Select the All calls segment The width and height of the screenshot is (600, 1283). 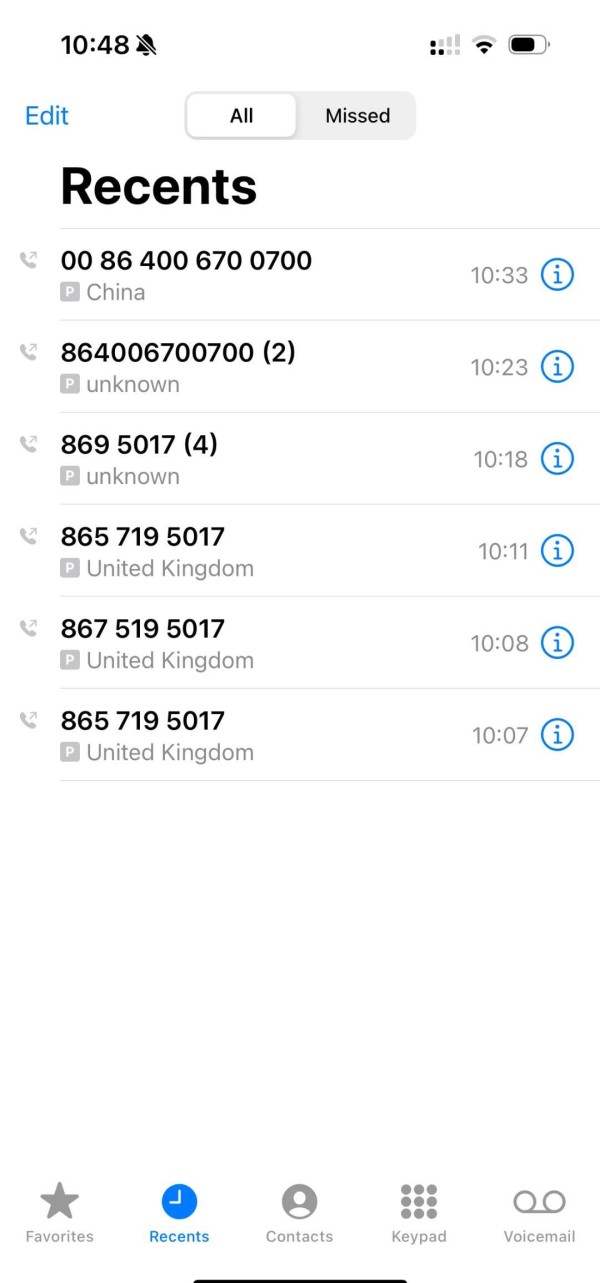pos(242,116)
